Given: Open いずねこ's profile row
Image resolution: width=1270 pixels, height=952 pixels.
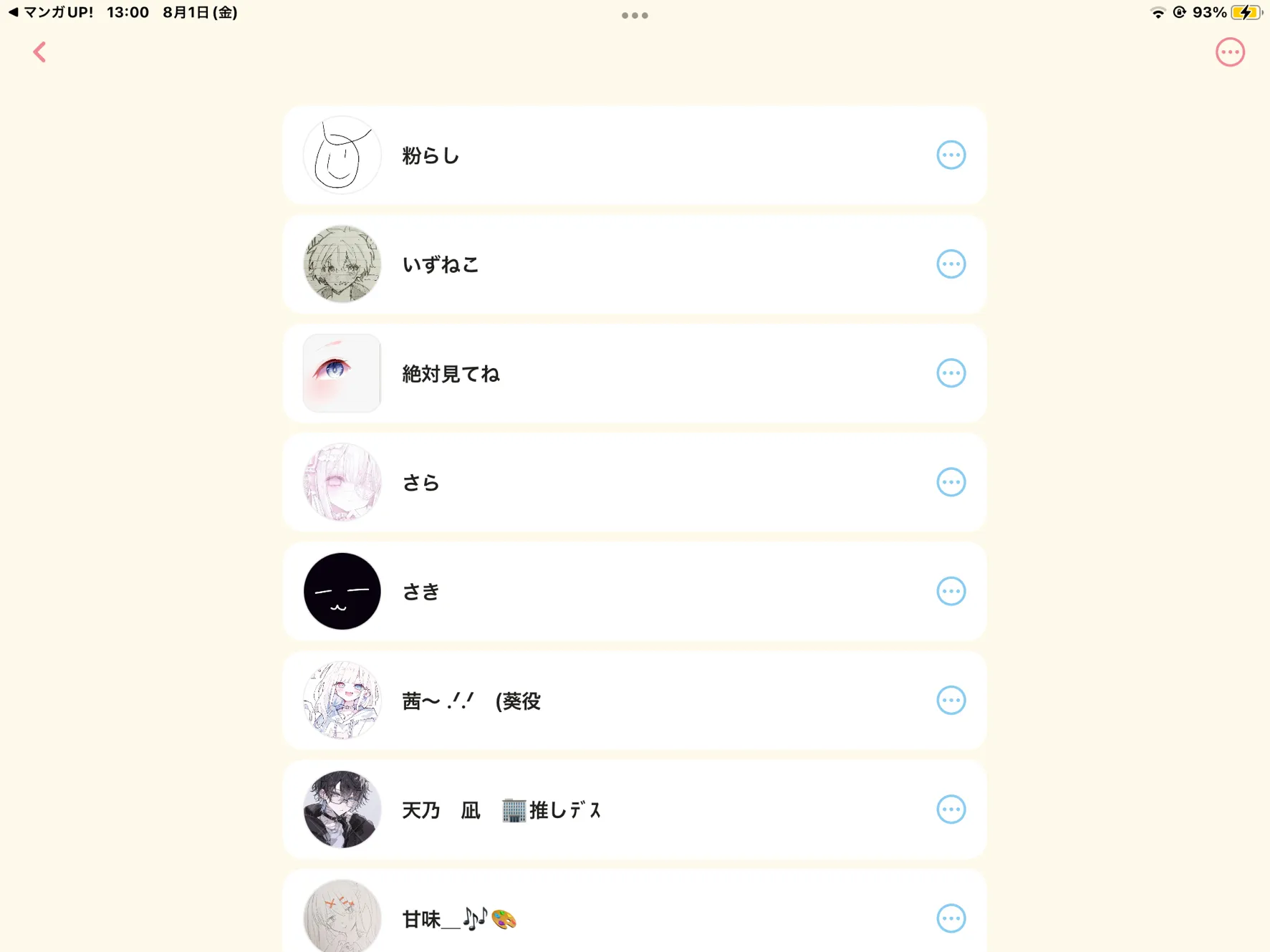Looking at the screenshot, I should tap(635, 264).
